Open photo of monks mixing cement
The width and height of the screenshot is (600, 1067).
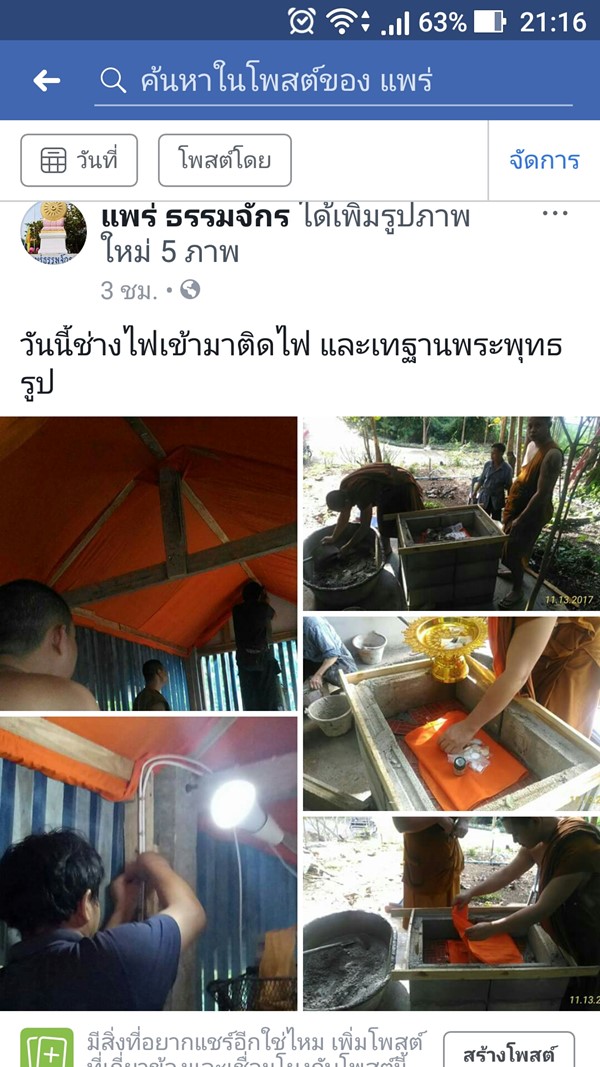coord(451,513)
